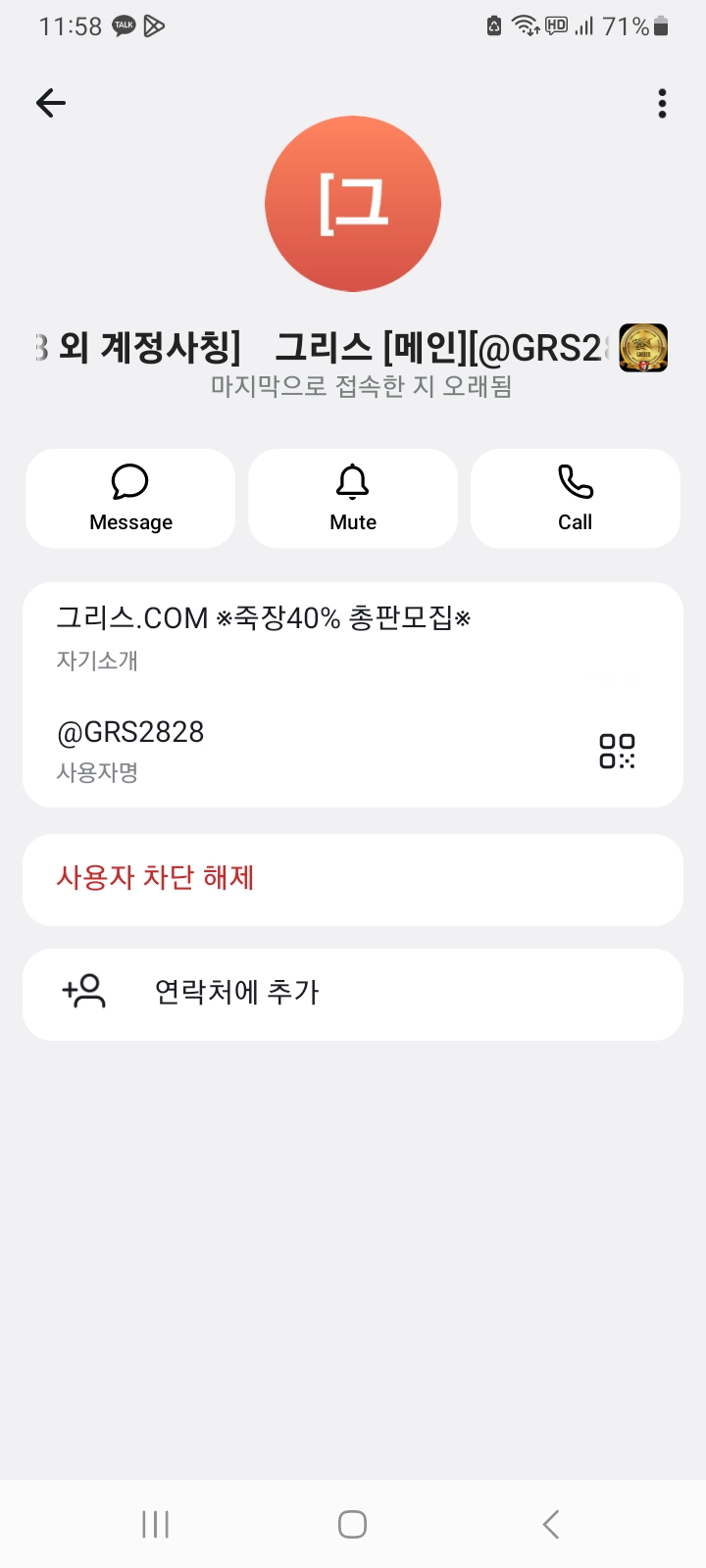Go back using the top arrow
706x1568 pixels.
pos(51,103)
